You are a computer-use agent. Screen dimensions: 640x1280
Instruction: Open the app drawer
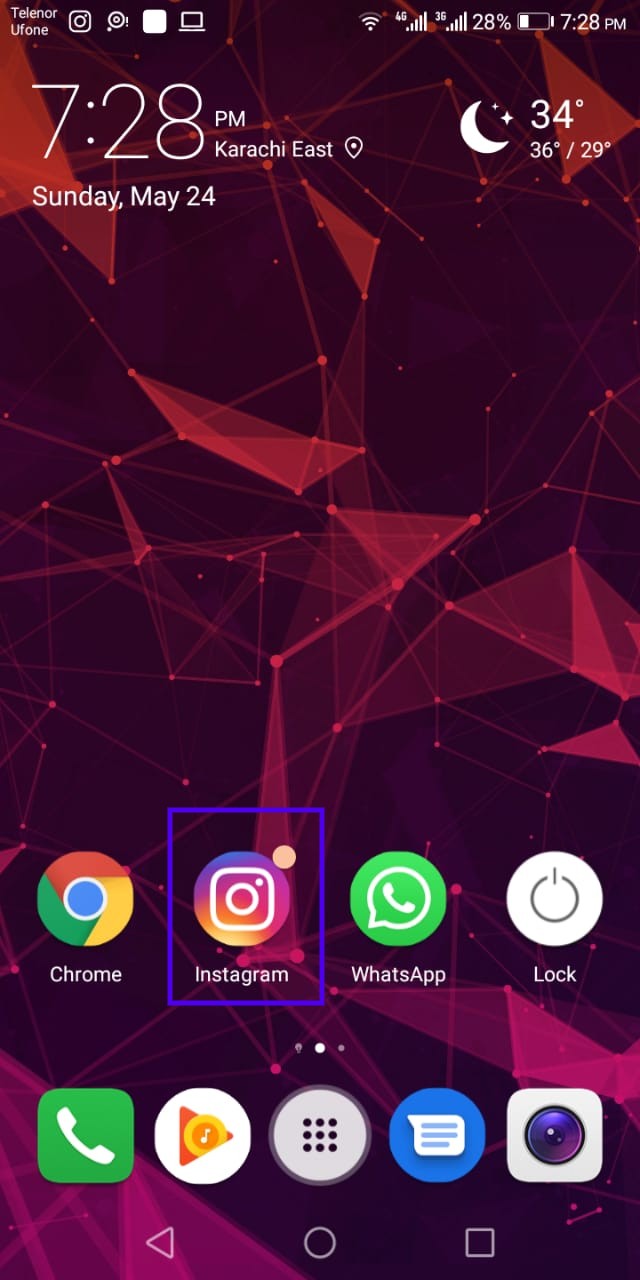tap(320, 1135)
